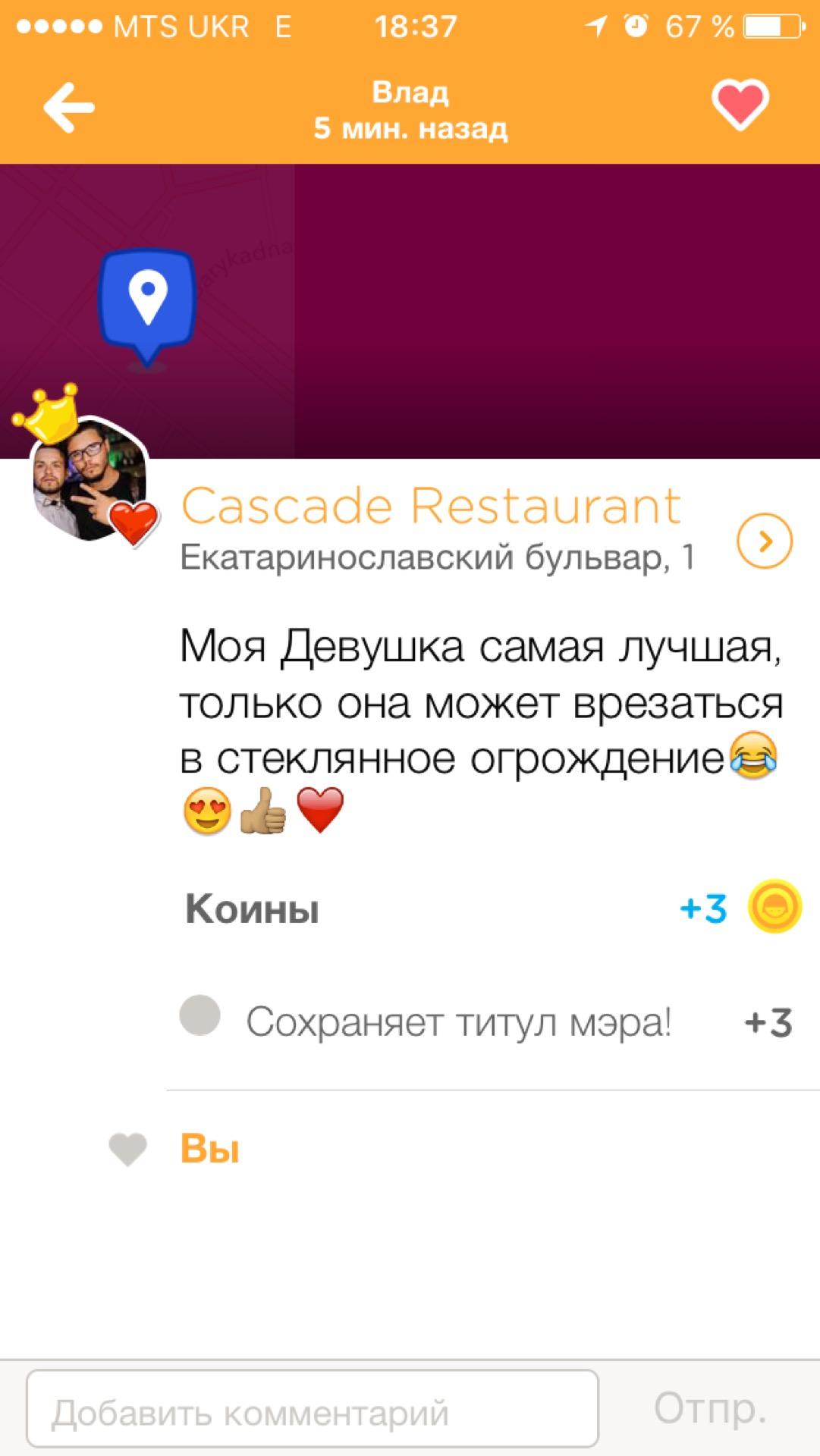Like Влад's check-in with the heart
820x1456 pixels.
coord(740,105)
